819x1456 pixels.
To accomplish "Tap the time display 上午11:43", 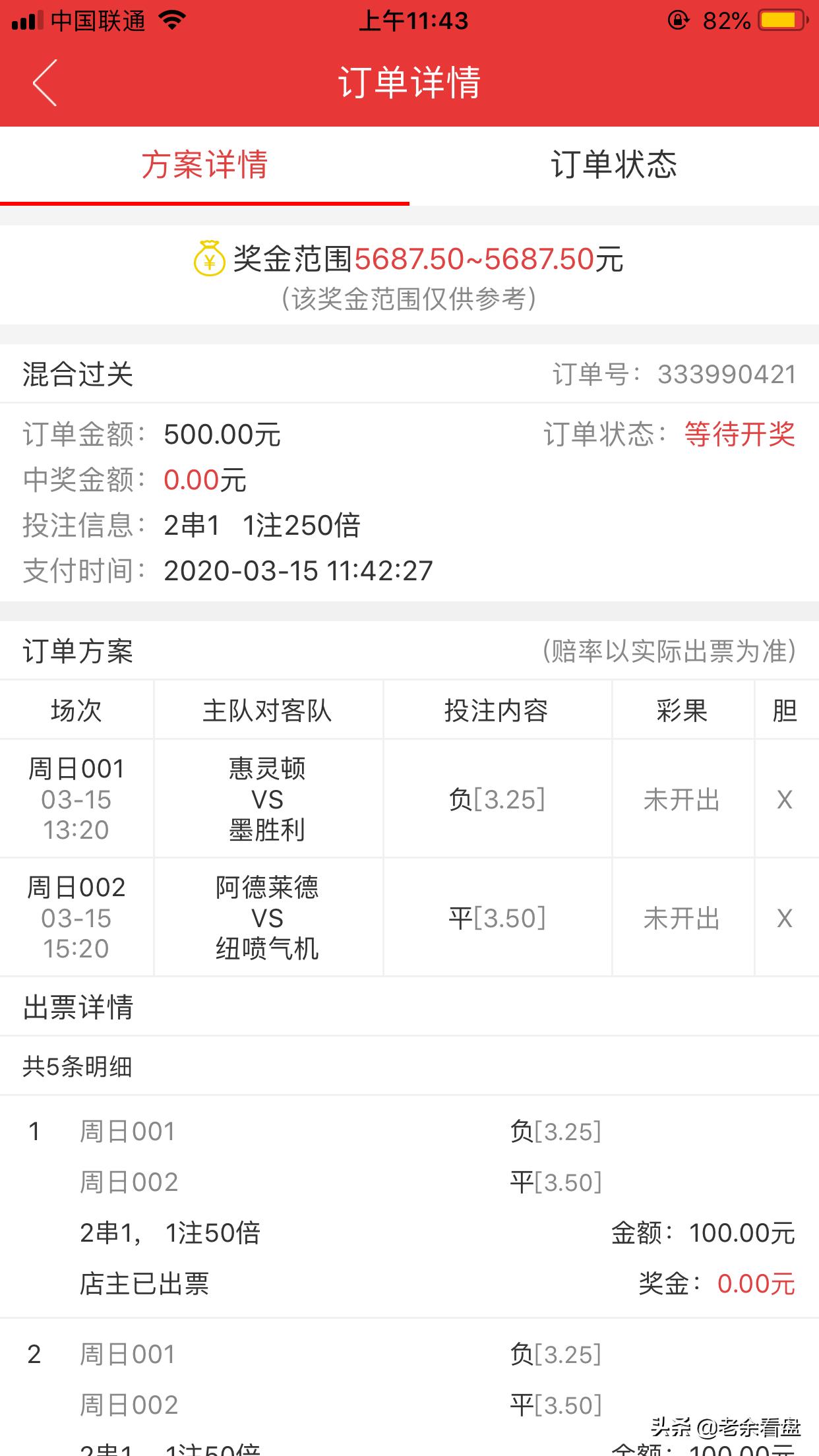I will [x=415, y=20].
